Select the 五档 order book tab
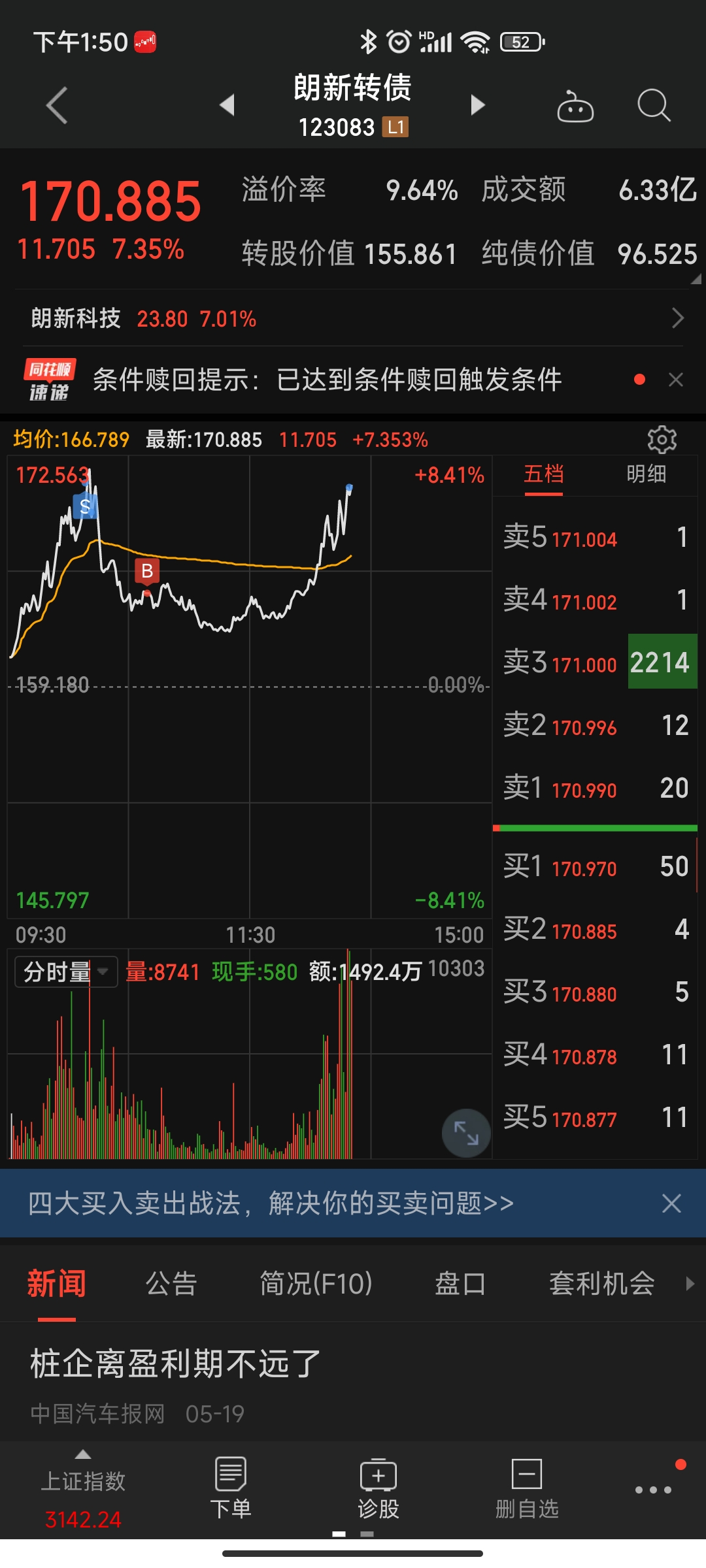 click(x=543, y=474)
